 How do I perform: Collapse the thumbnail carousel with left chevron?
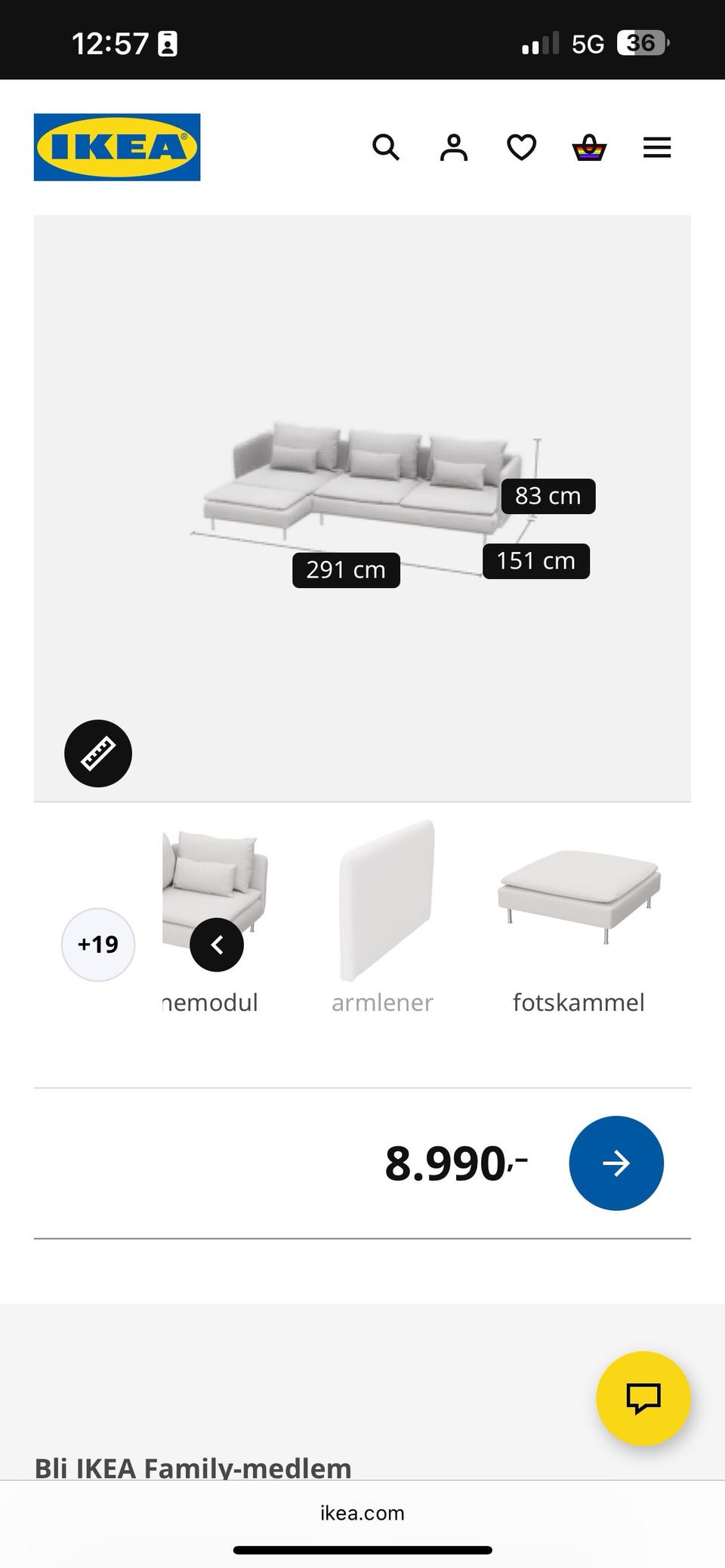coord(218,944)
